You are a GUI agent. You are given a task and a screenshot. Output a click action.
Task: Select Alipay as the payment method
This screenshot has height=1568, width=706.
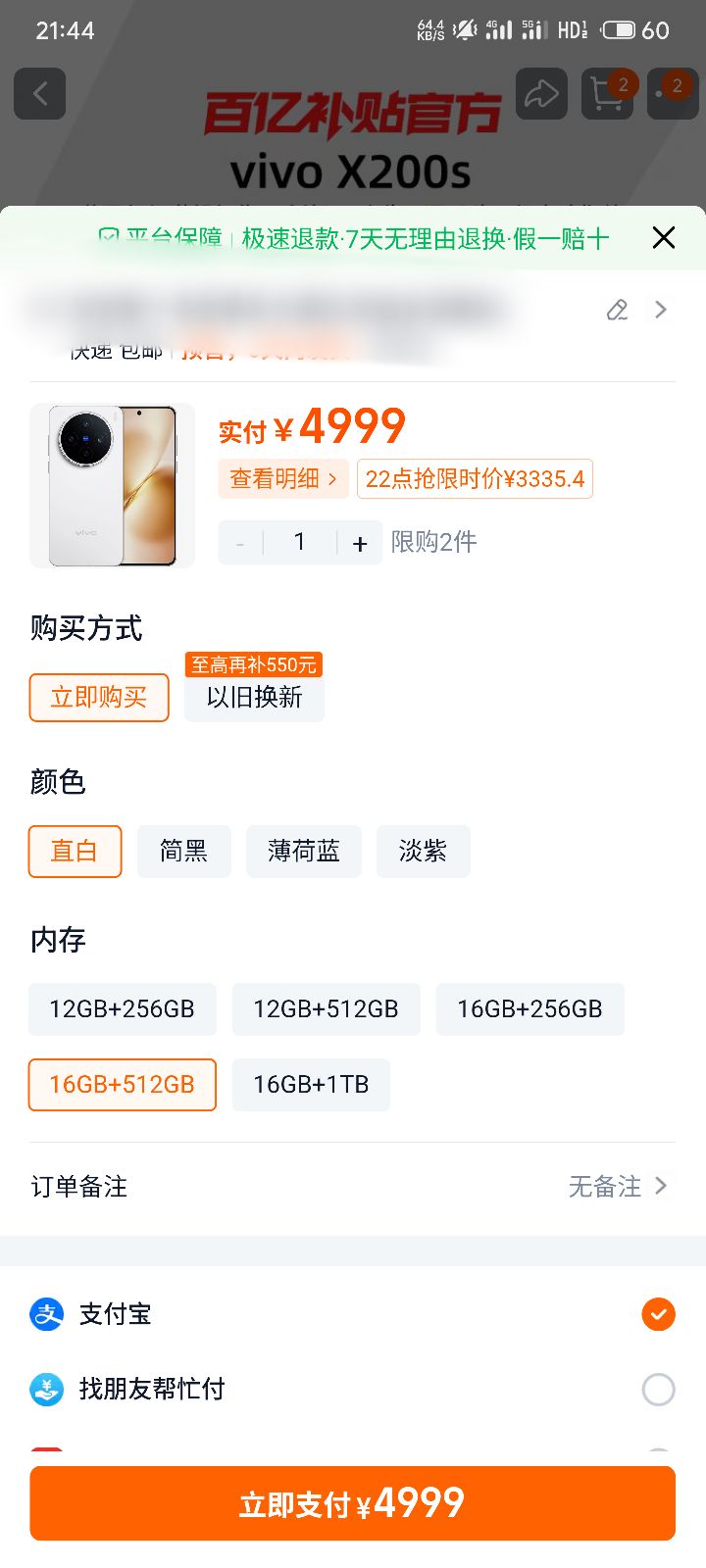[x=658, y=1314]
